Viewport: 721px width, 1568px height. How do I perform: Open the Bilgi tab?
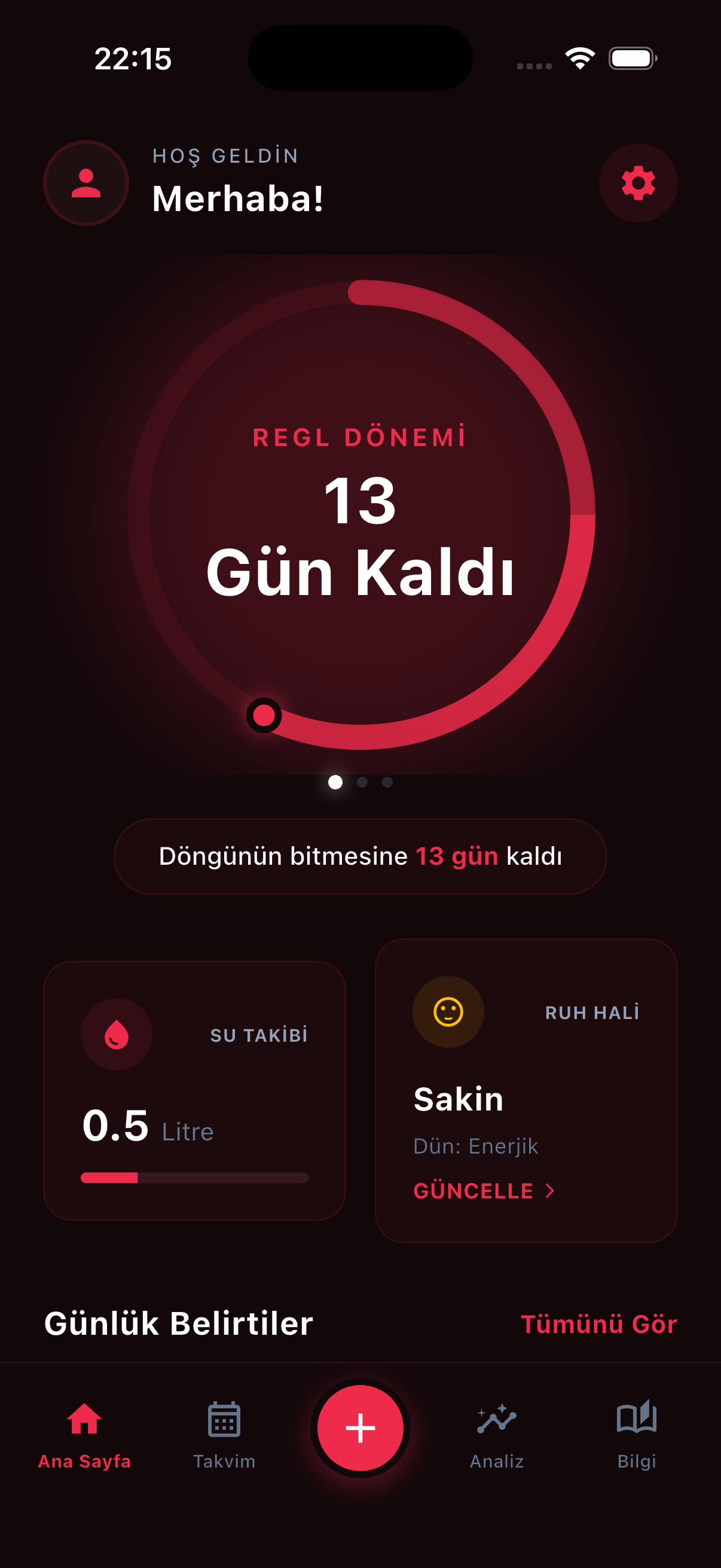click(x=637, y=1435)
